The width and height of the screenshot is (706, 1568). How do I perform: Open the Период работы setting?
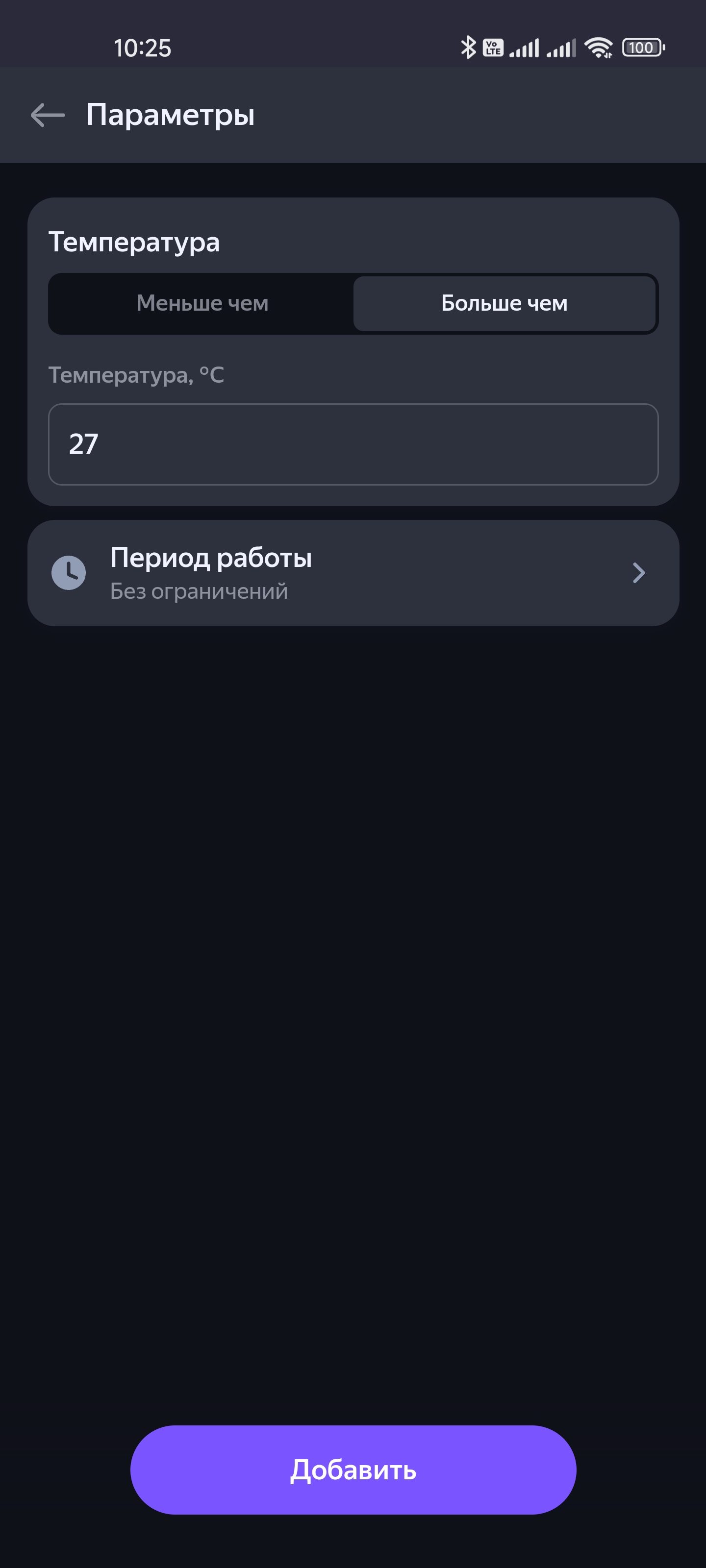point(353,573)
